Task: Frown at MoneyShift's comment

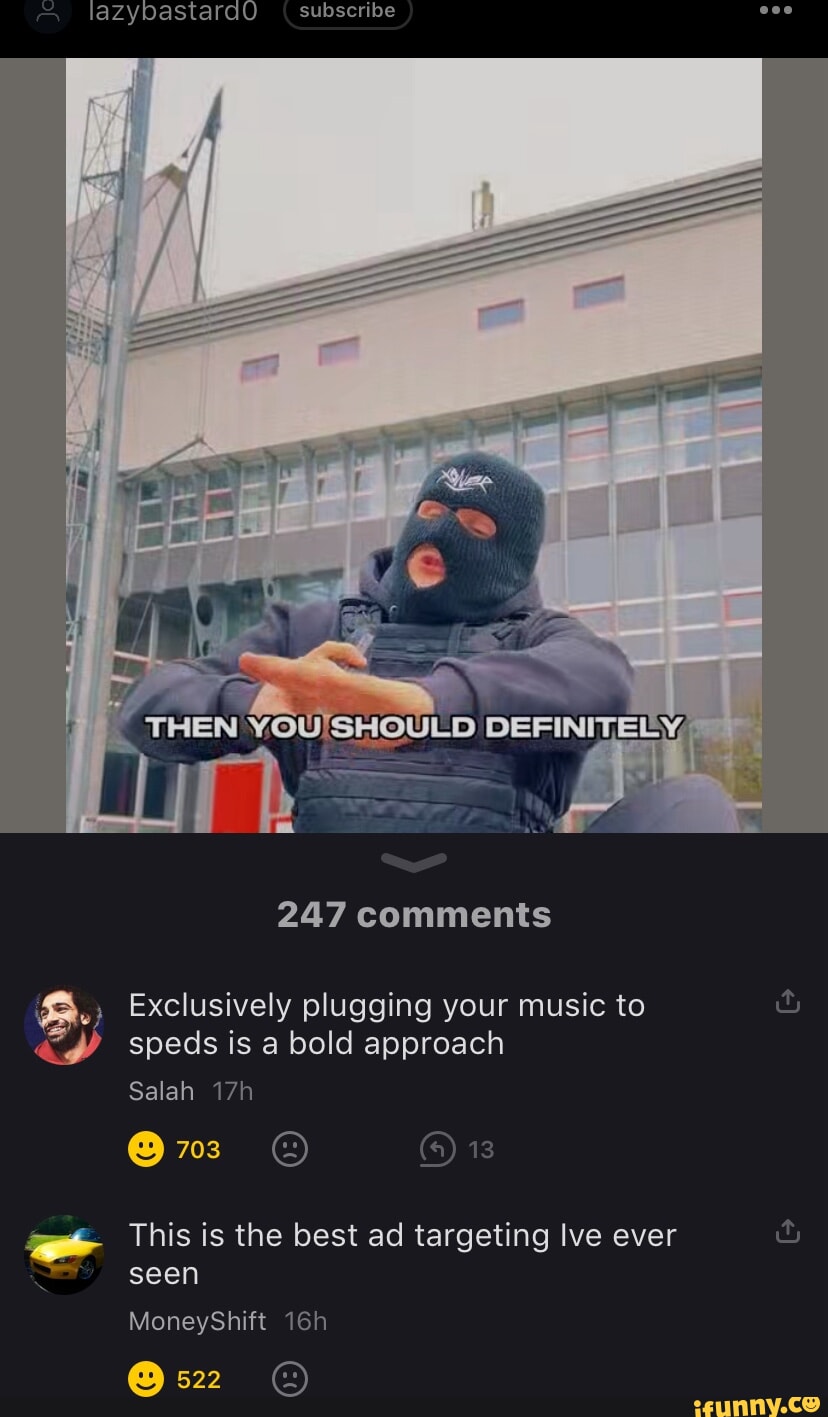Action: coord(290,1379)
